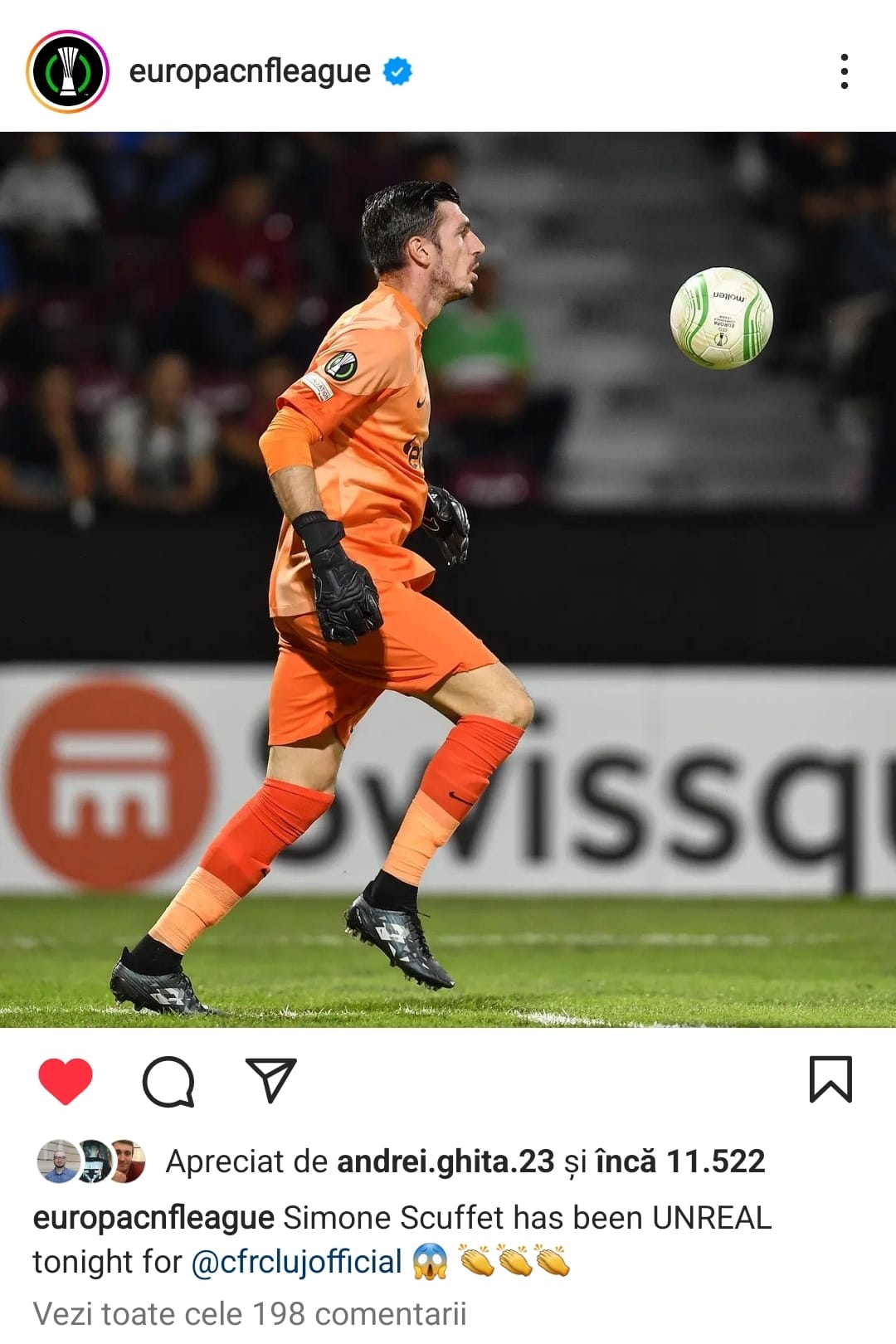Tap the goalkeeper post photo
The height and width of the screenshot is (1344, 896).
(x=448, y=579)
